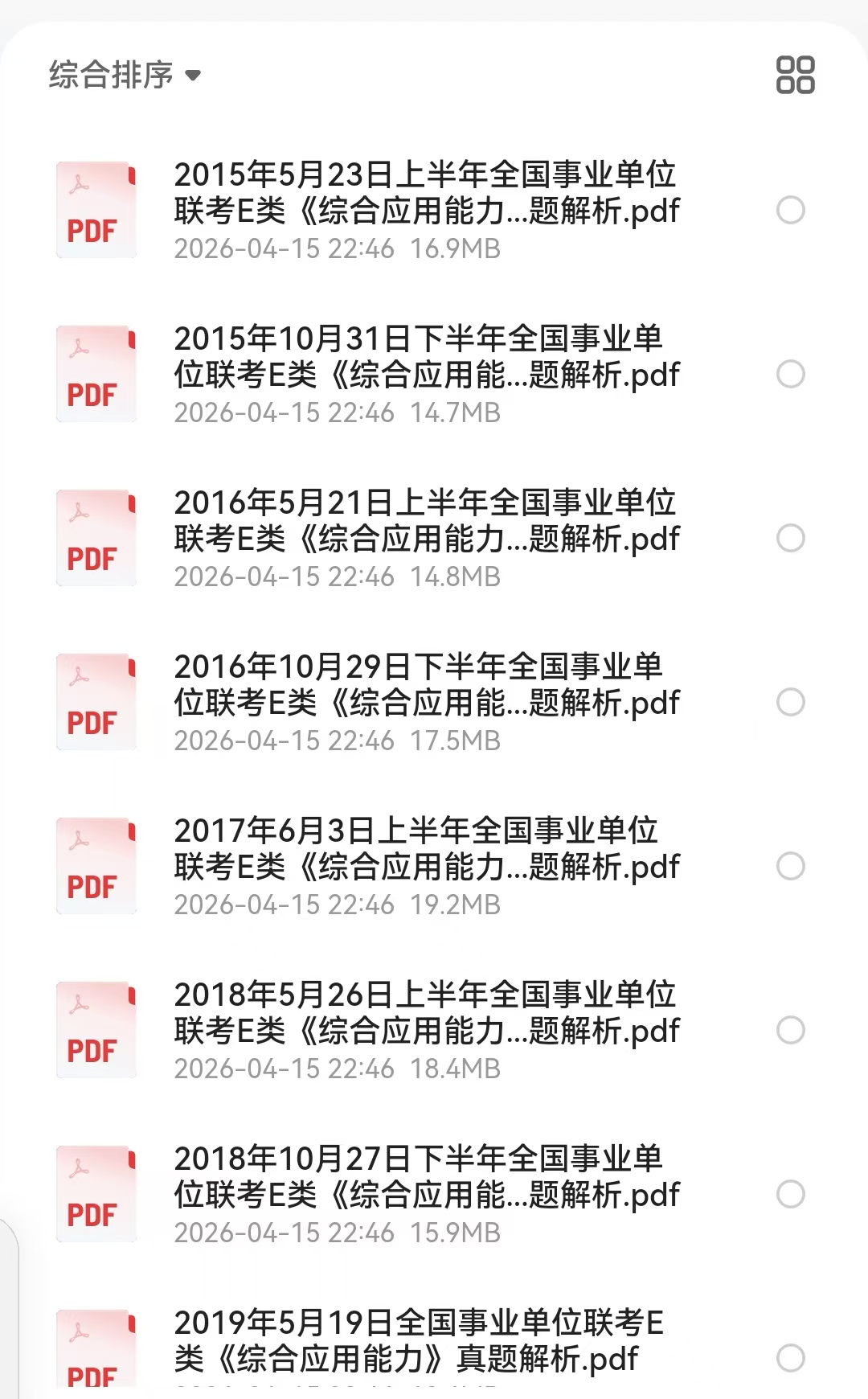The width and height of the screenshot is (868, 1399).
Task: Select the 2017年6月3日 PDF radio button
Action: click(791, 867)
